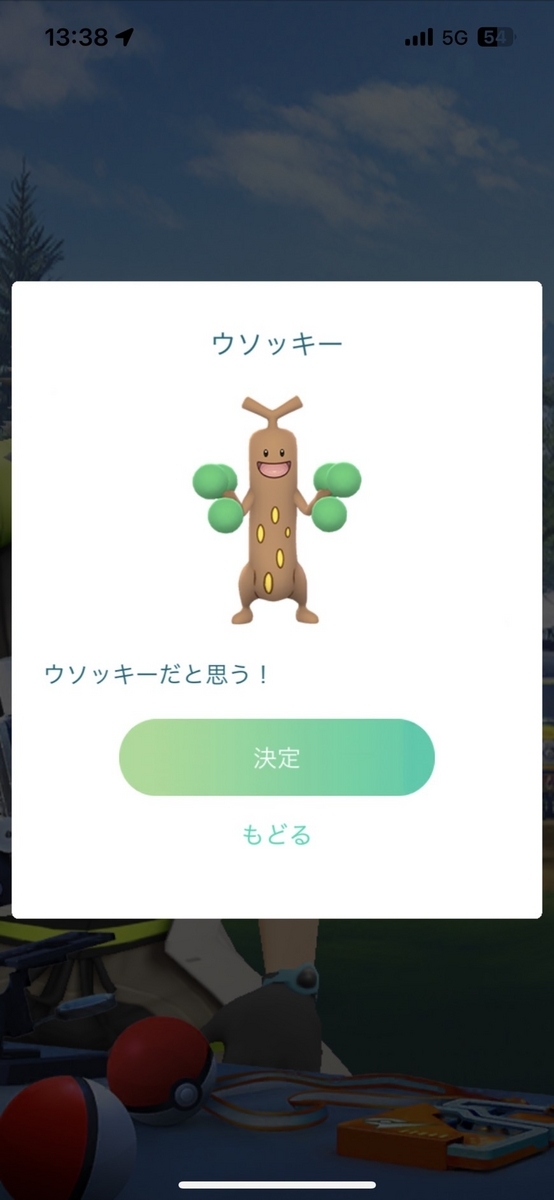This screenshot has height=1200, width=554.
Task: Confirm the choice with the 決定 button
Action: click(277, 757)
